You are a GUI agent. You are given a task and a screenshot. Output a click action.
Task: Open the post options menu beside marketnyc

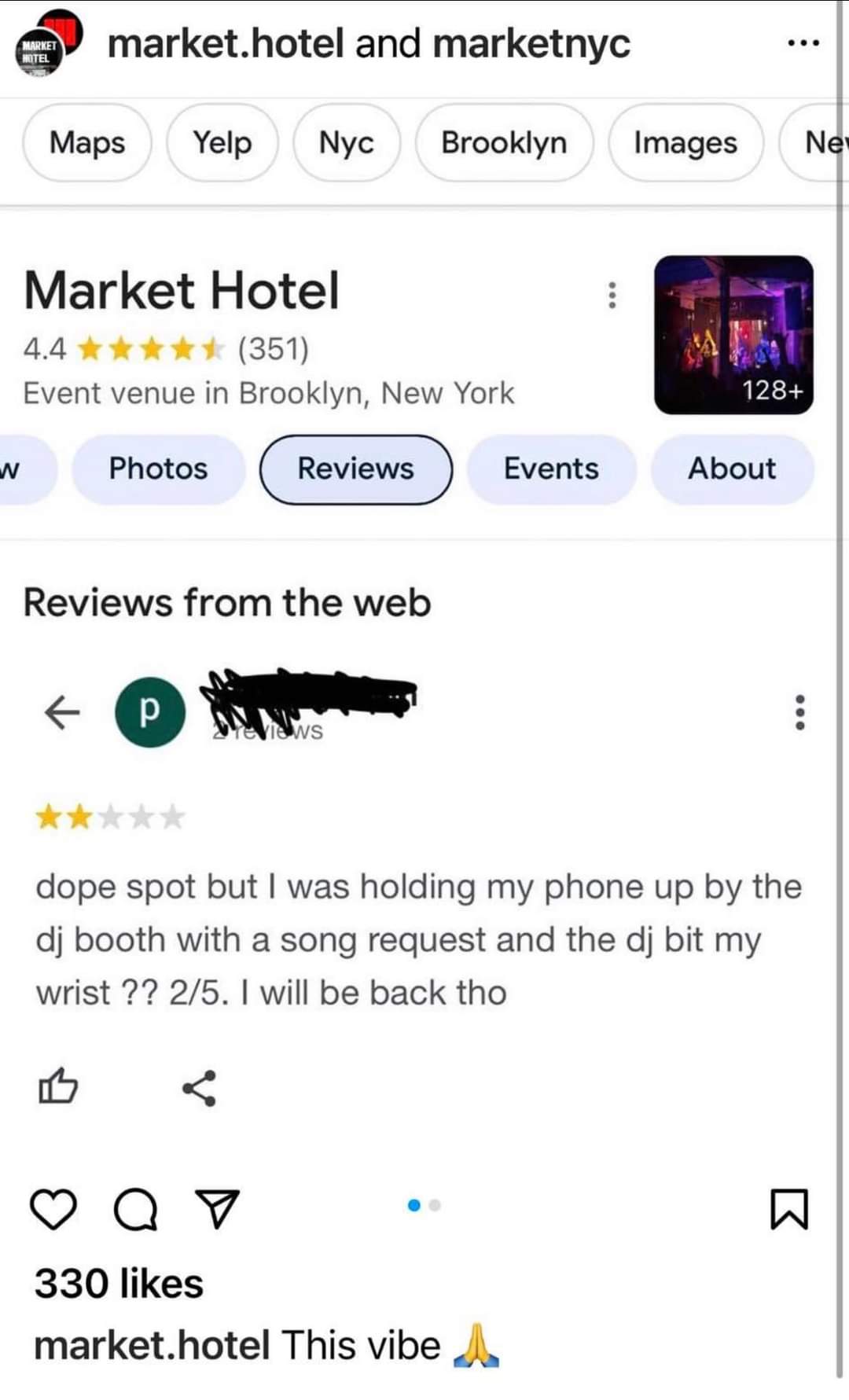tap(803, 44)
